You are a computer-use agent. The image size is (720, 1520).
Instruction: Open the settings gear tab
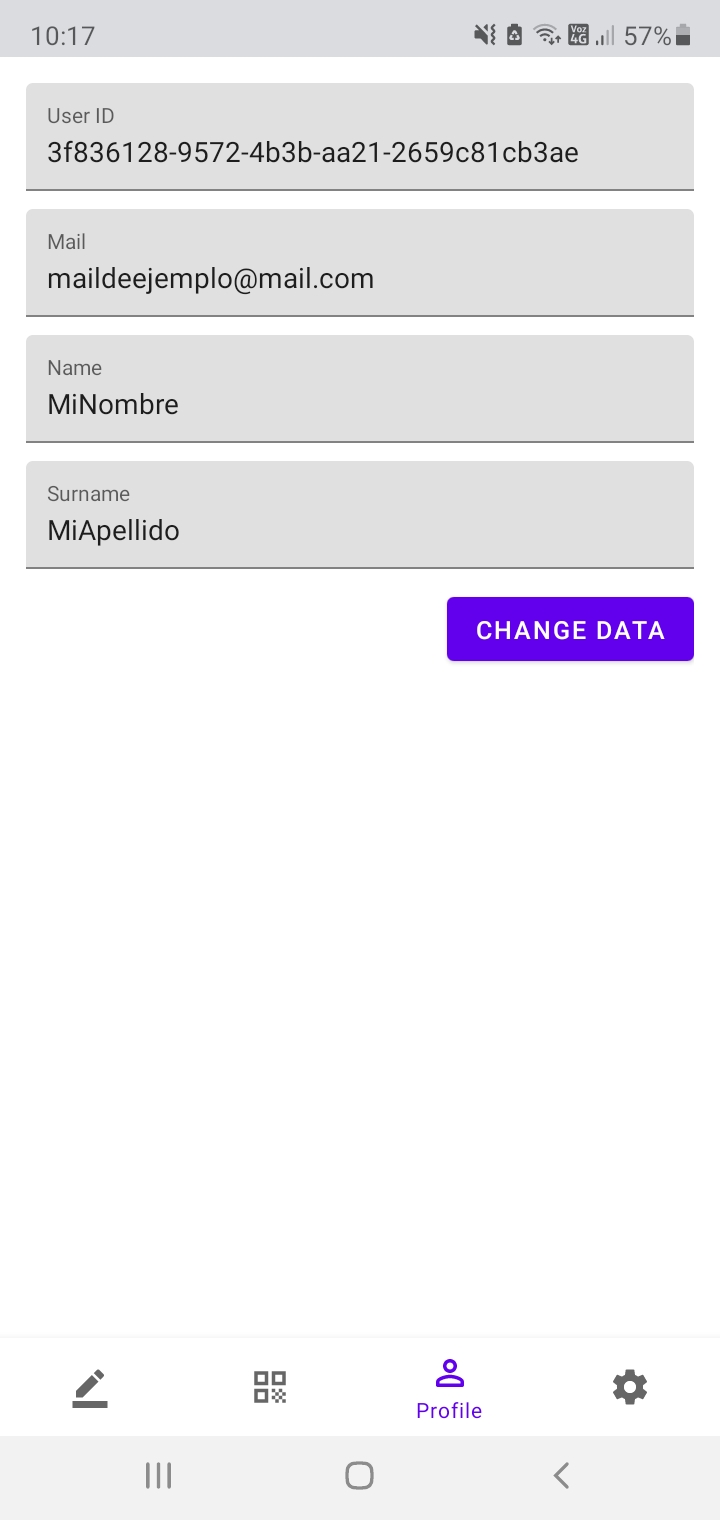click(x=630, y=1388)
